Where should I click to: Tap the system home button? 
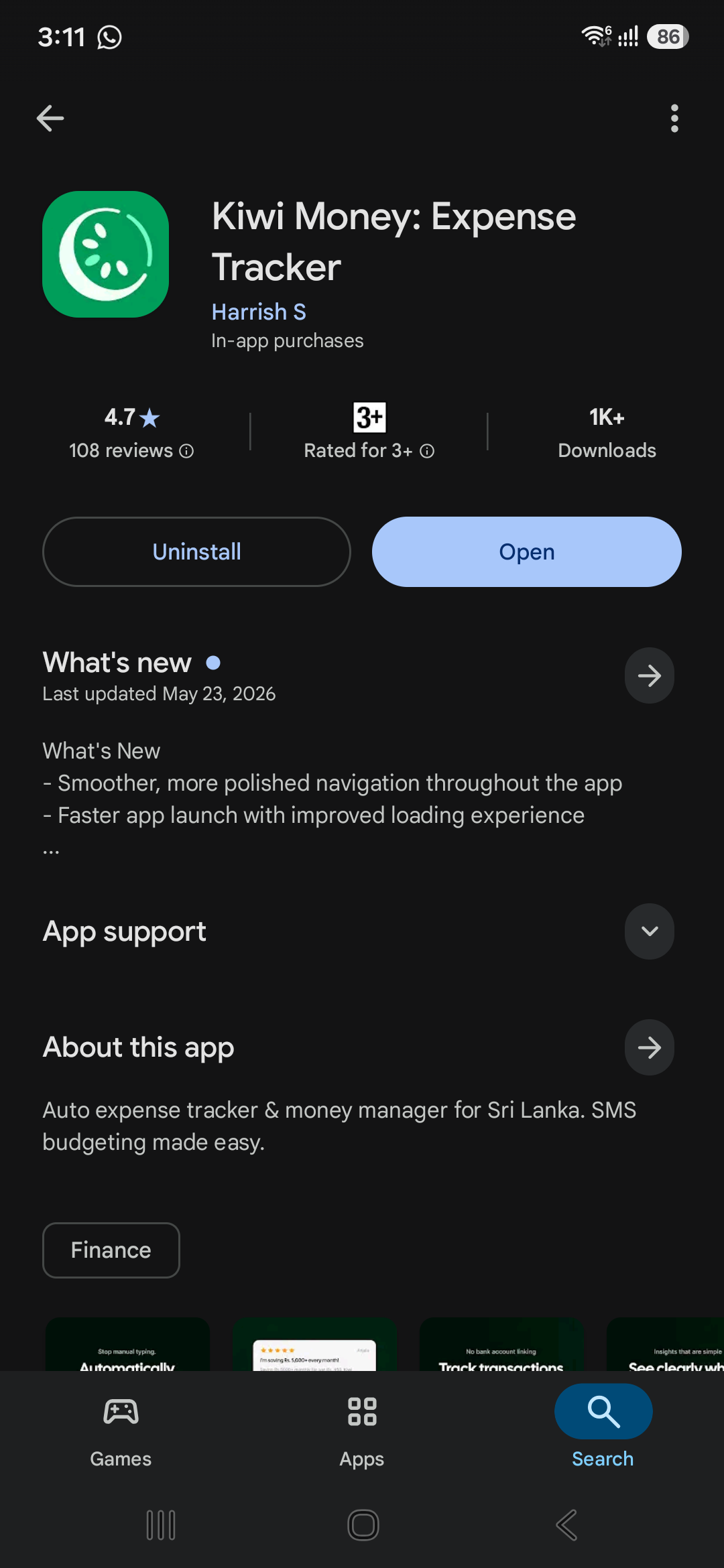point(363,1525)
